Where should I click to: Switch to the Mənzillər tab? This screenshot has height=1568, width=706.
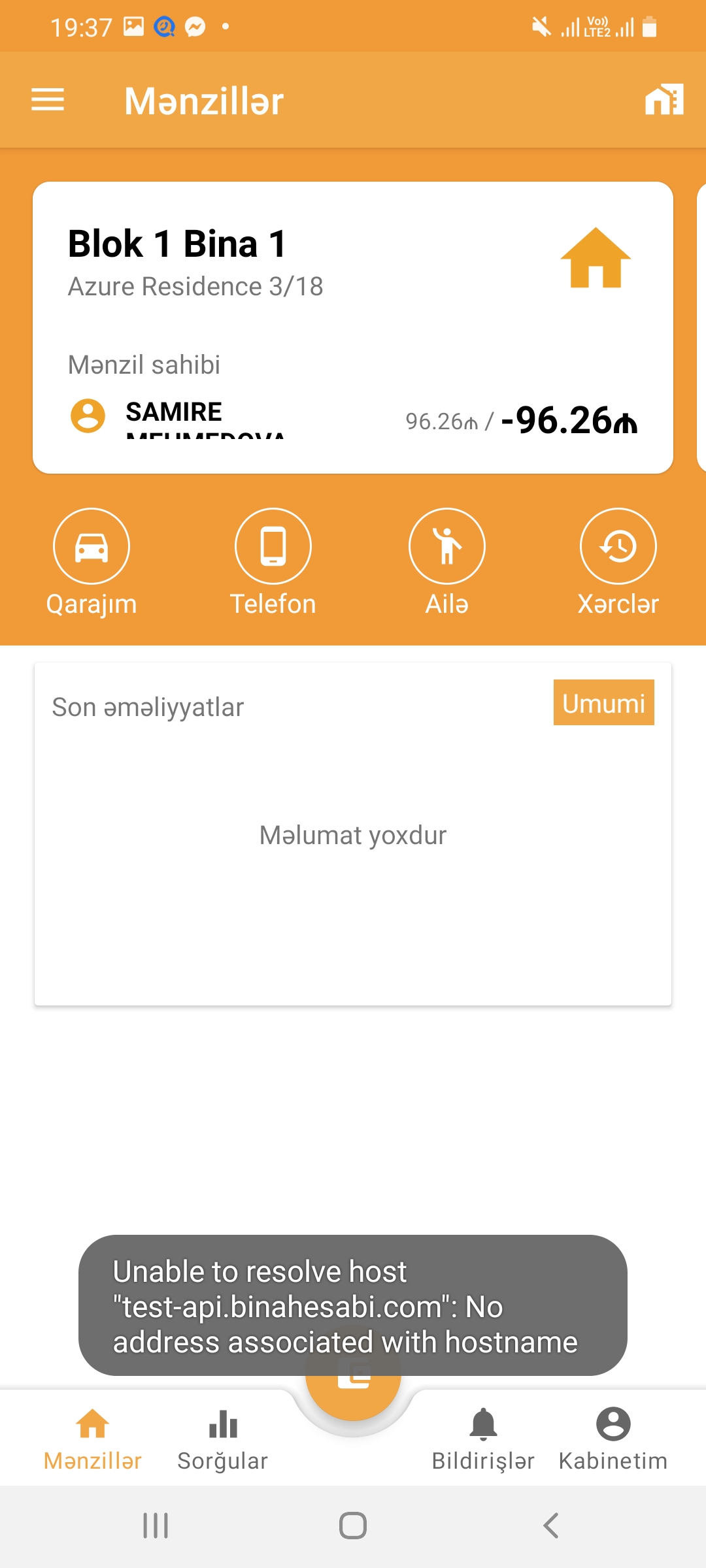[x=92, y=1439]
